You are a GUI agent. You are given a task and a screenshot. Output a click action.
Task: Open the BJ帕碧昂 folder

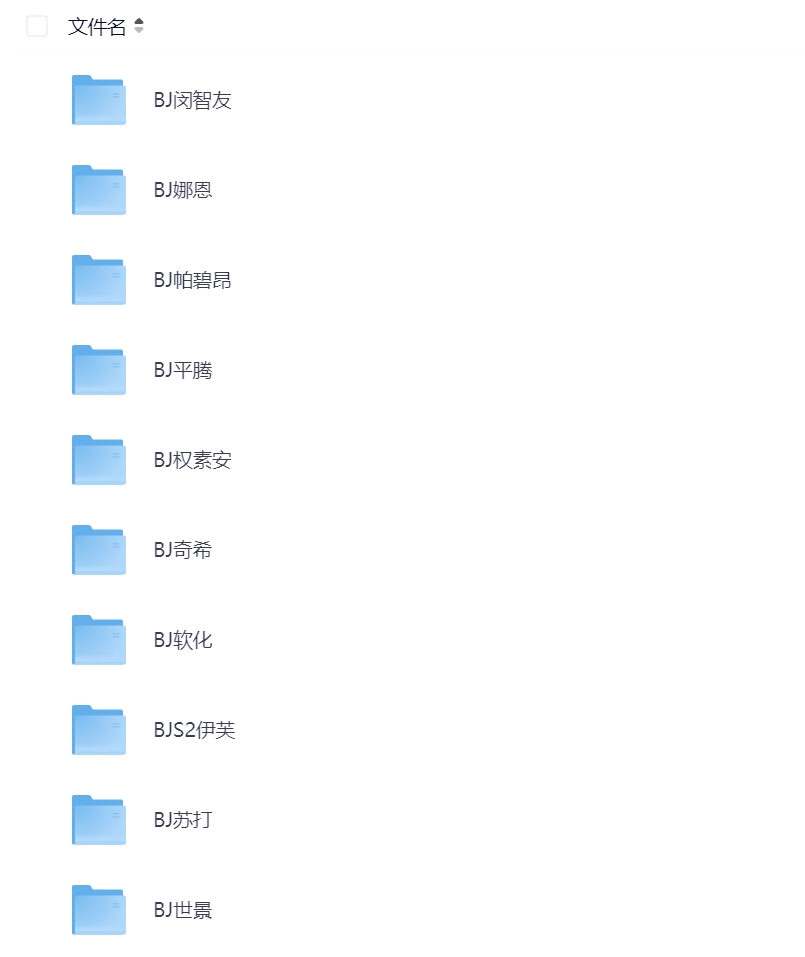(x=193, y=280)
